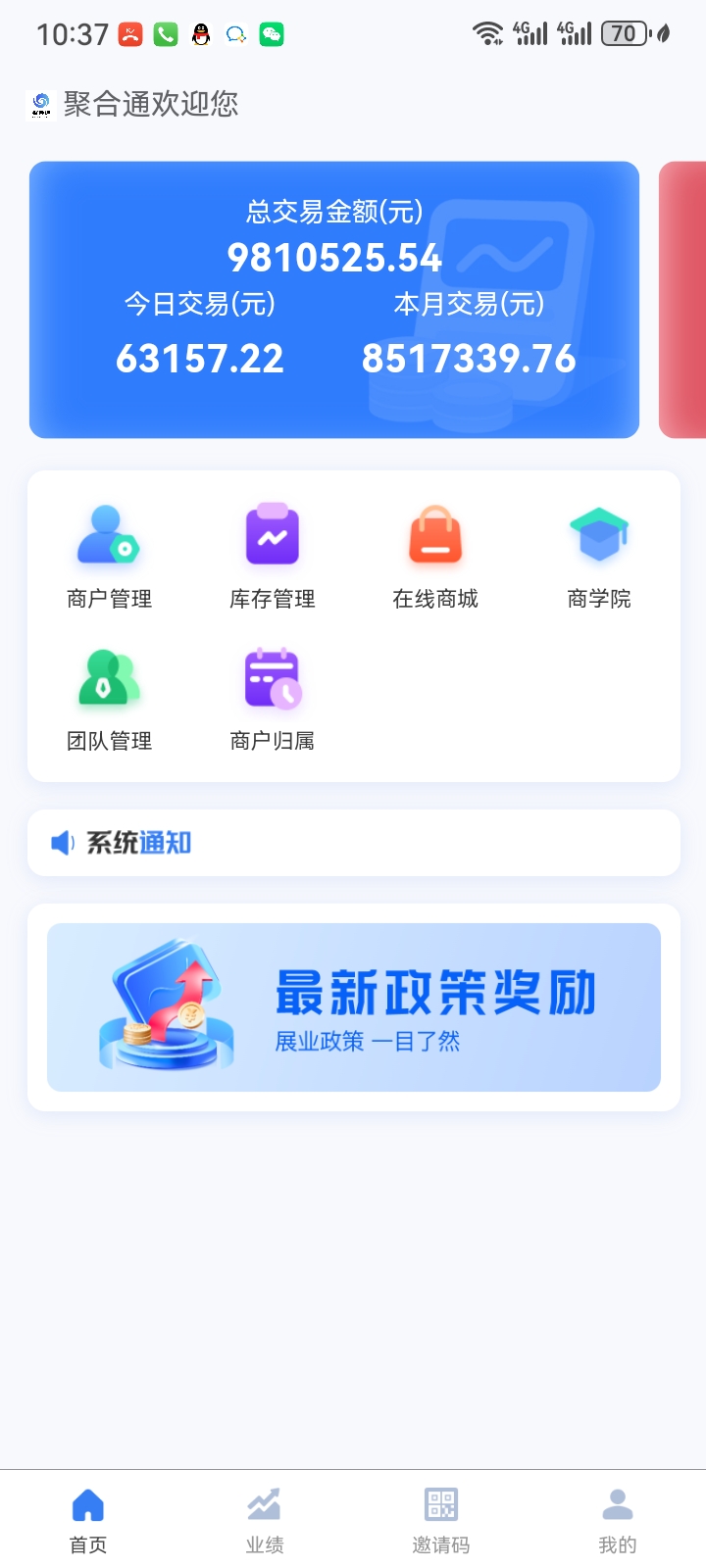Screen dimensions: 706x1568
Task: Open 商学院 business academy
Action: (x=598, y=556)
